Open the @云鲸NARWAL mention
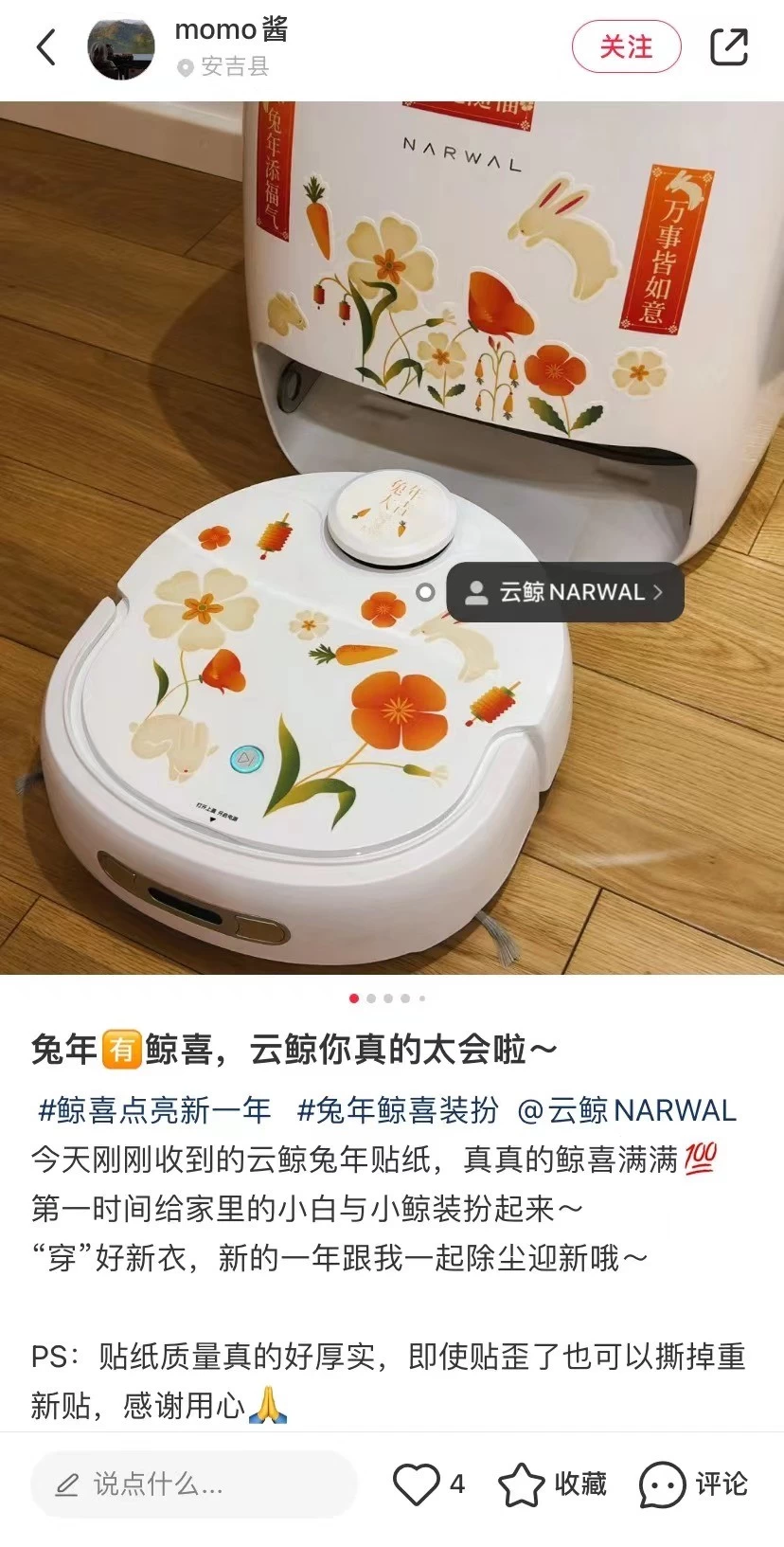Image resolution: width=784 pixels, height=1547 pixels. click(x=626, y=1109)
